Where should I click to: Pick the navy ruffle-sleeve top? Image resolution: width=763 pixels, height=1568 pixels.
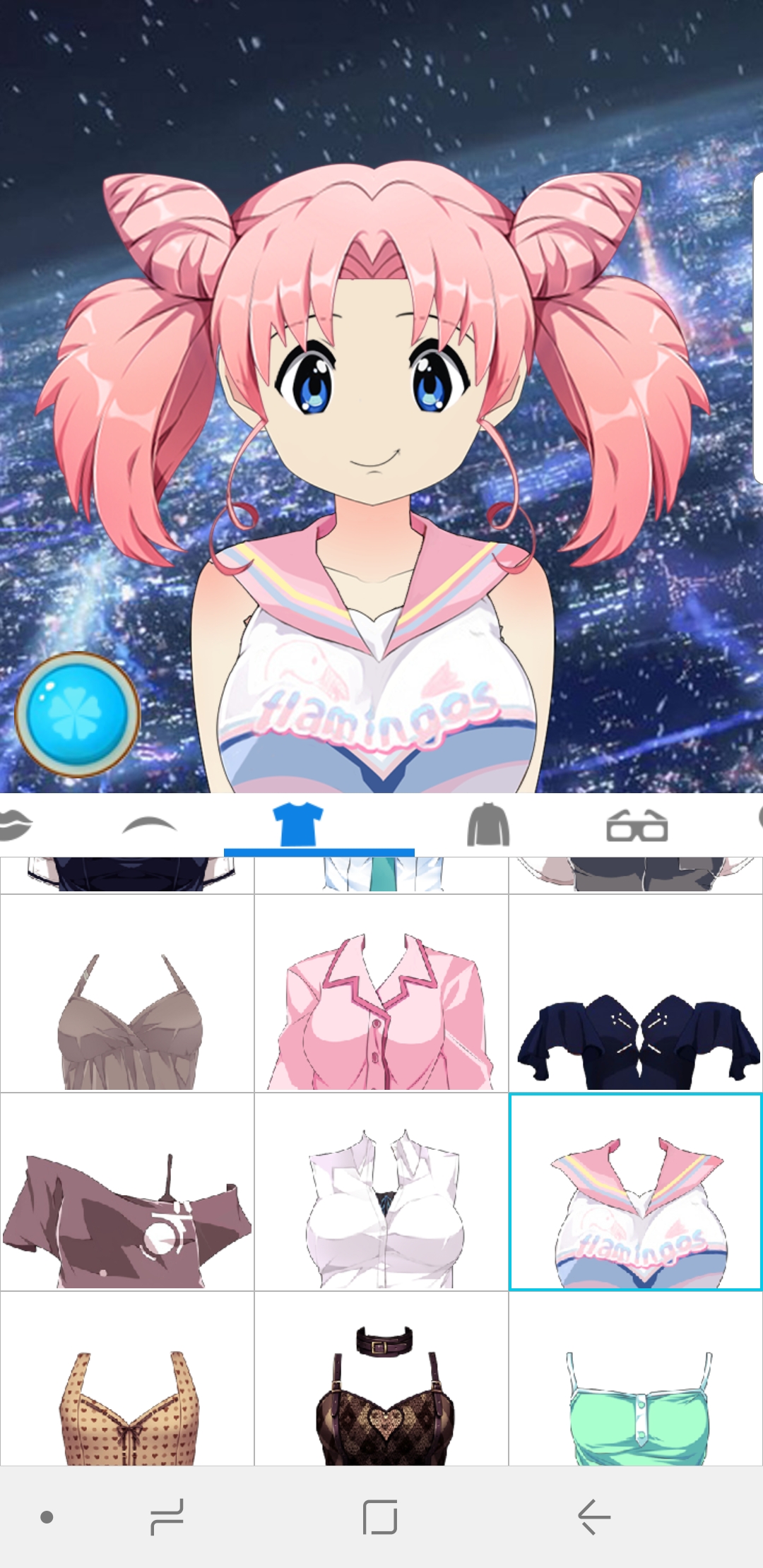pos(636,993)
